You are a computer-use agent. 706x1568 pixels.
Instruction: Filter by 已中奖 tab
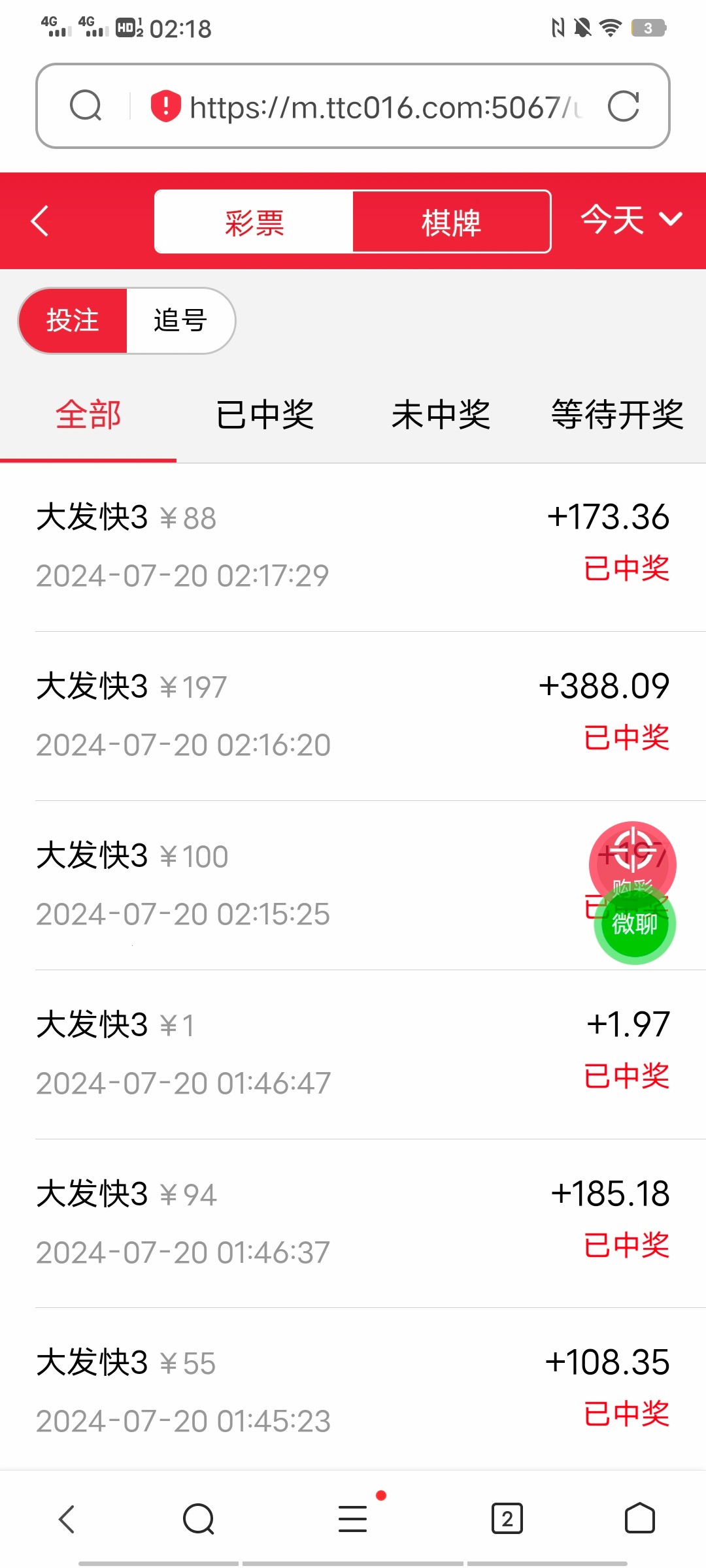[265, 415]
